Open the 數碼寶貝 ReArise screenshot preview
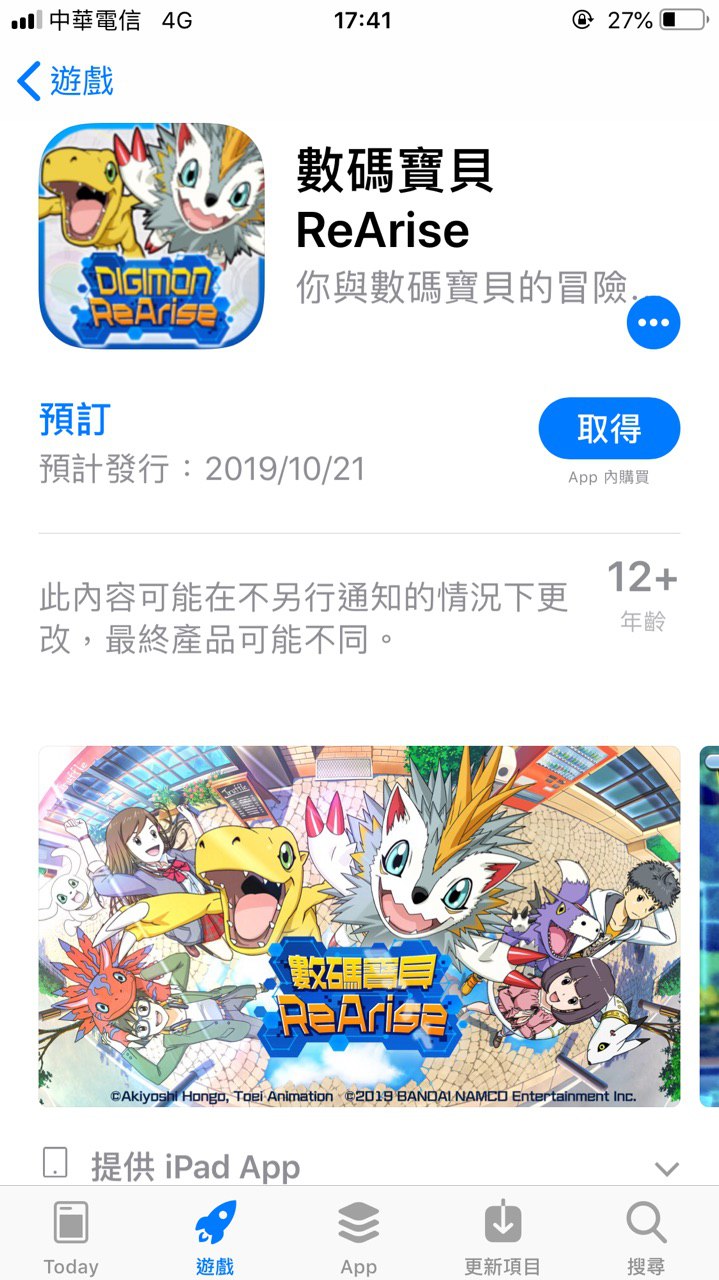 pyautogui.click(x=359, y=926)
